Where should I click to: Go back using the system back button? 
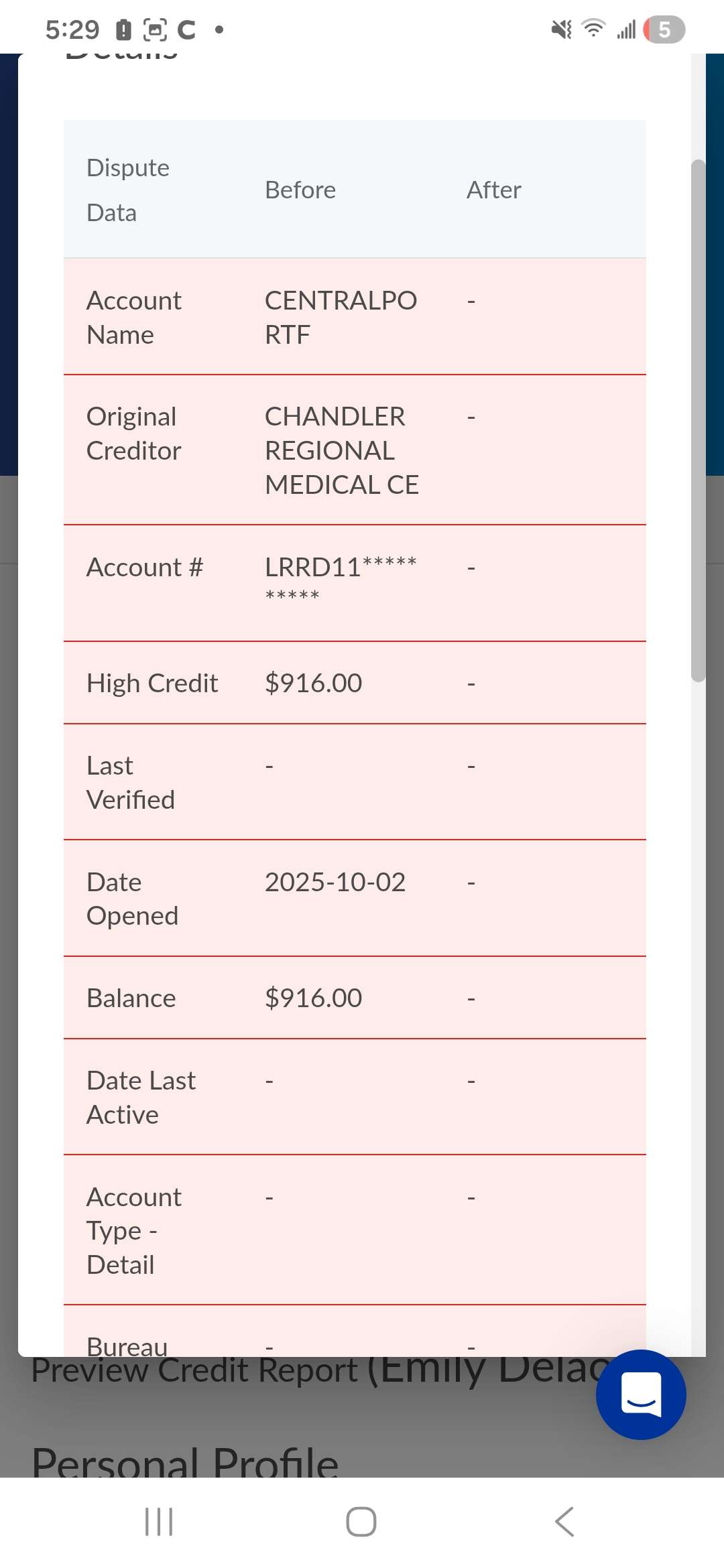(564, 1522)
